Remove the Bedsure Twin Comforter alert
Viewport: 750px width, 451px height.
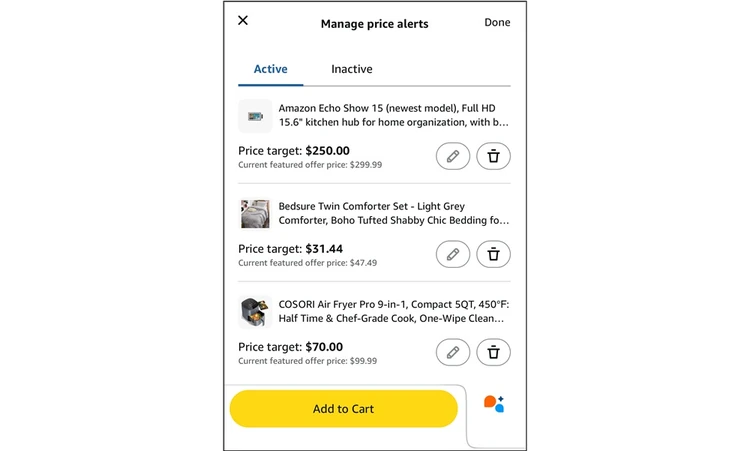click(493, 255)
